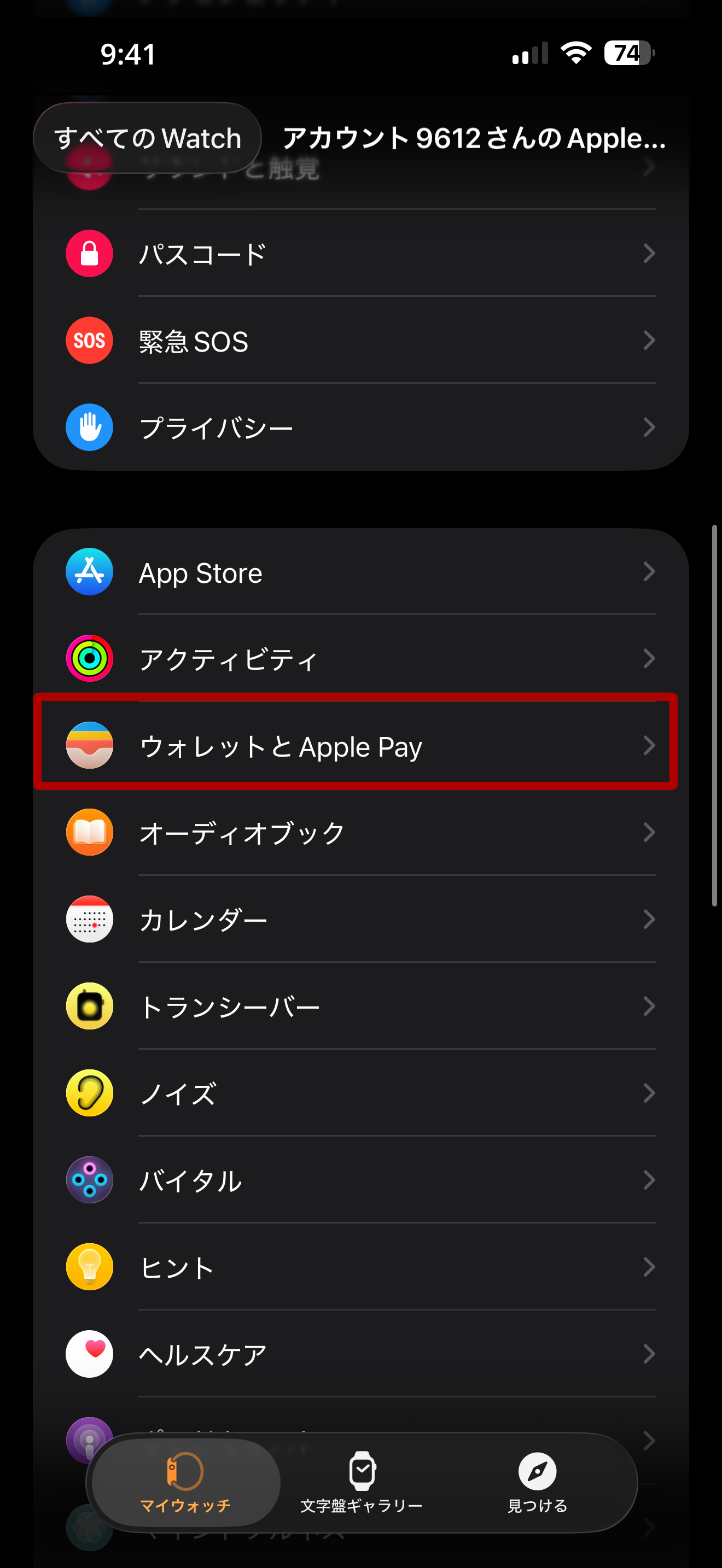Open ヒント settings
The height and width of the screenshot is (1568, 722).
(x=360, y=1267)
